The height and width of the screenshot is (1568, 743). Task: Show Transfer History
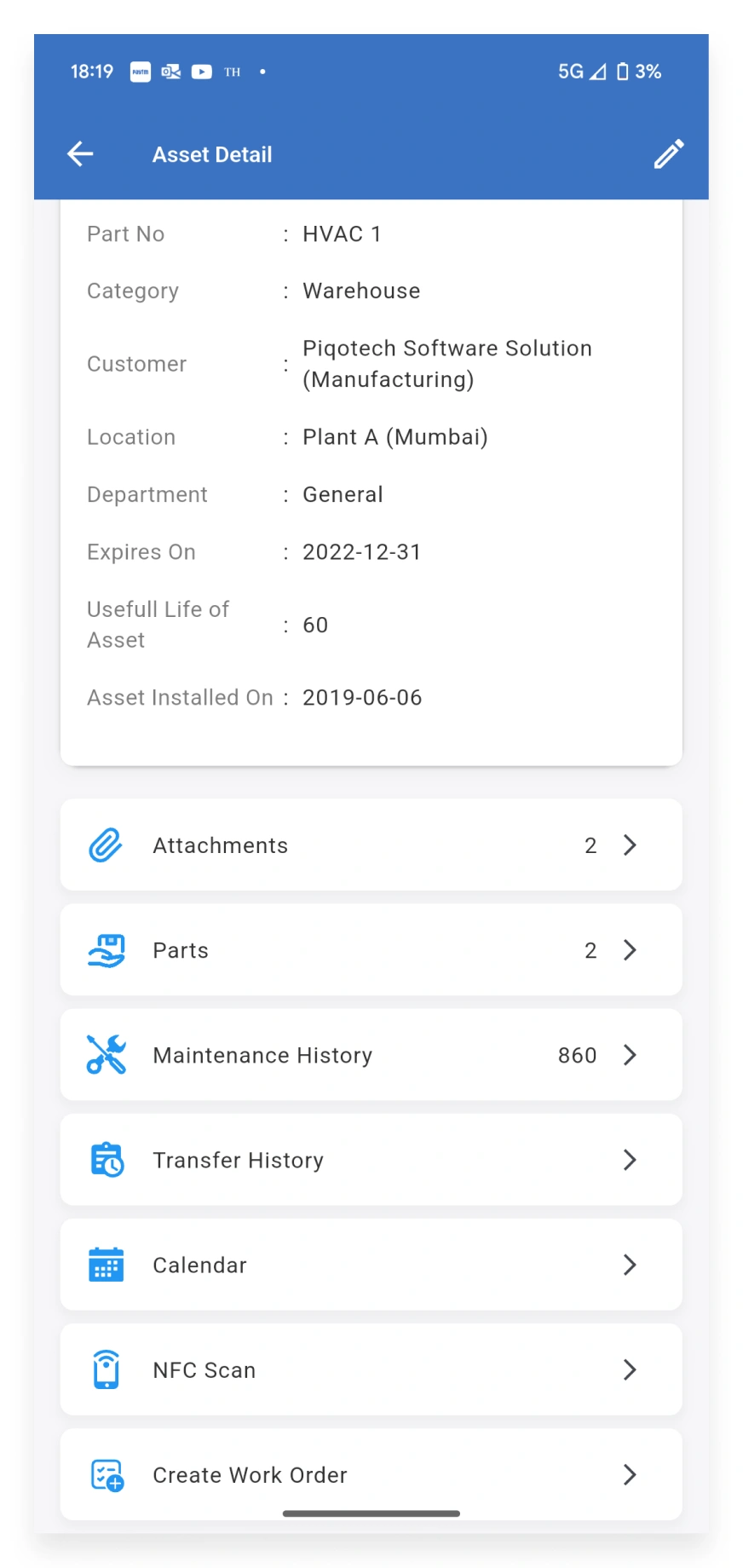pyautogui.click(x=371, y=1160)
